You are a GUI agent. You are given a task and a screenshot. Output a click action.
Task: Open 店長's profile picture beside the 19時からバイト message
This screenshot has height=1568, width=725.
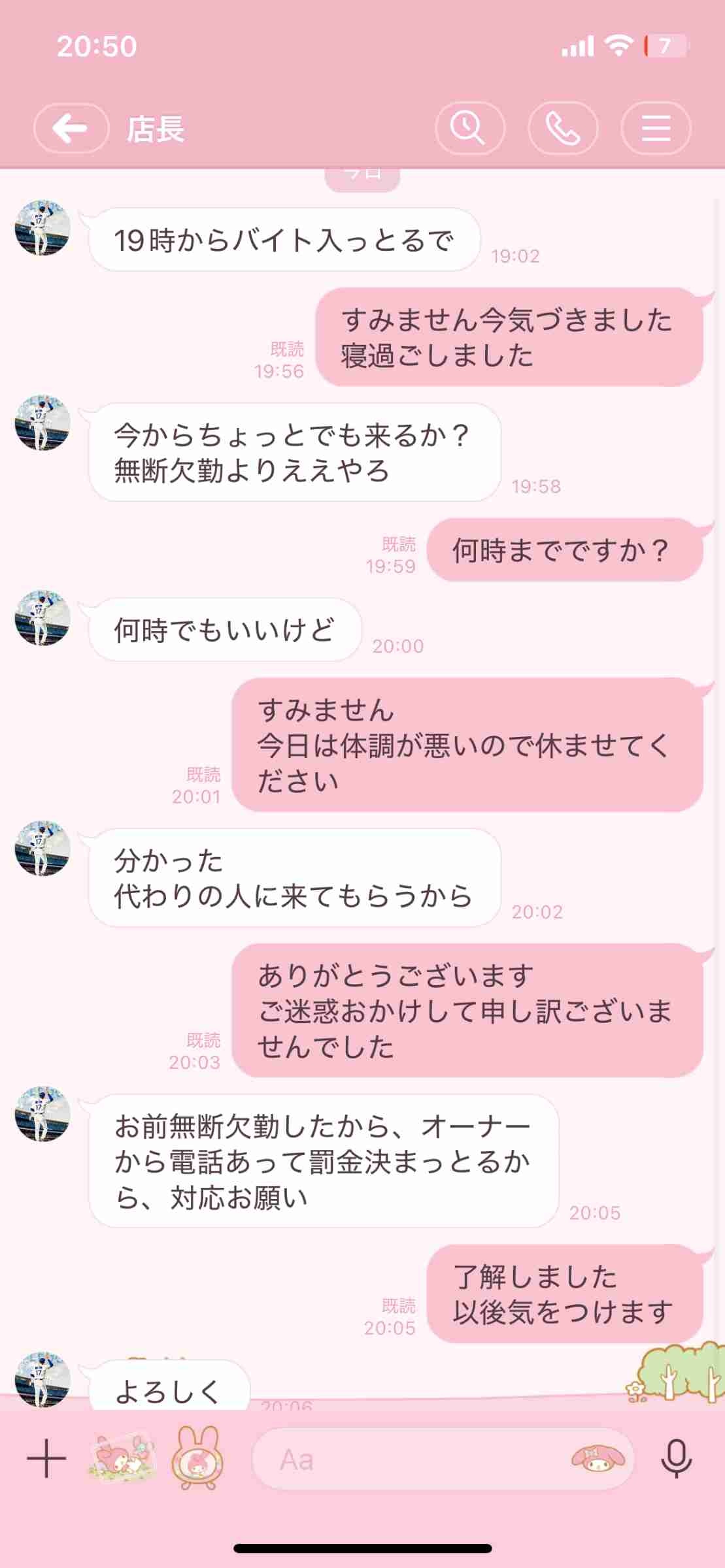[x=42, y=228]
